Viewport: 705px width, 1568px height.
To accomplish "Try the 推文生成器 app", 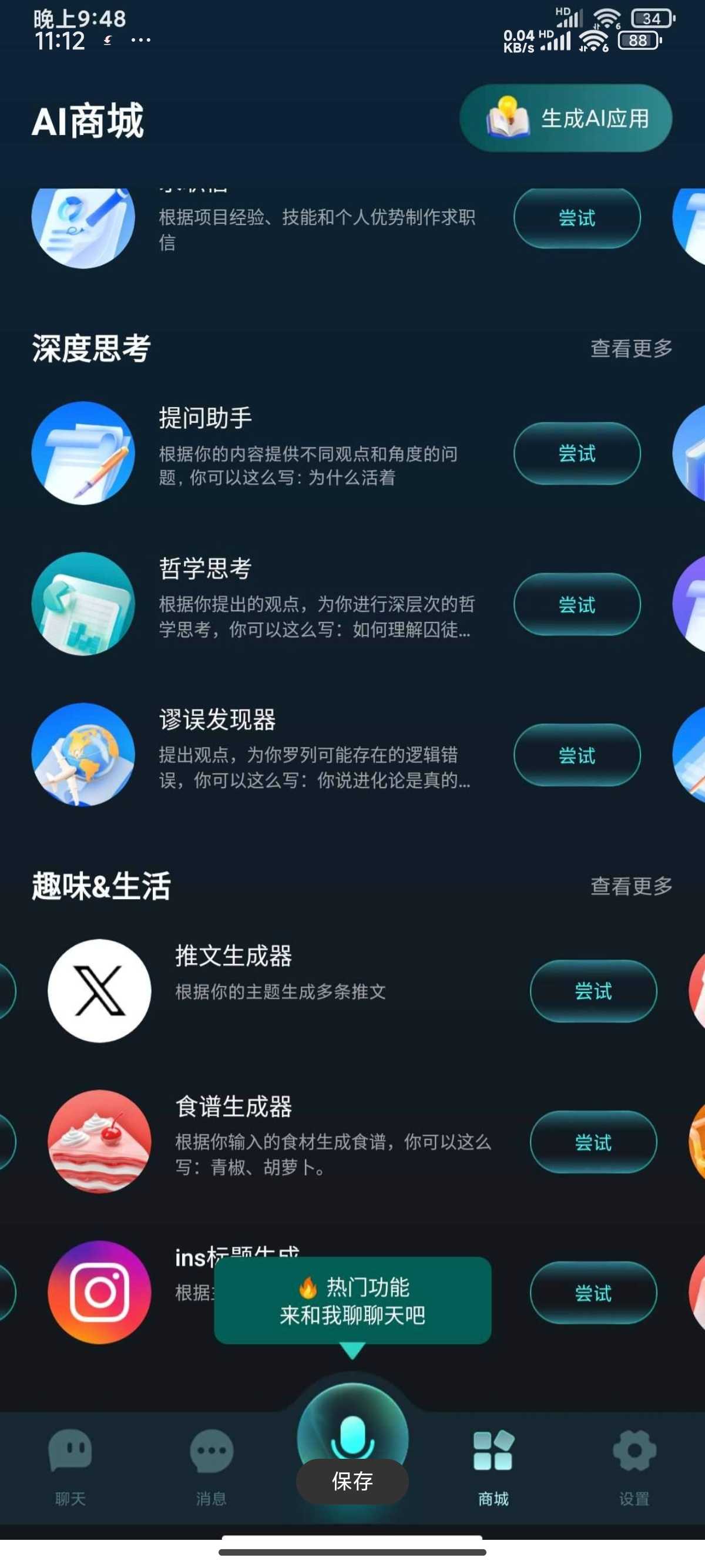I will pyautogui.click(x=593, y=991).
